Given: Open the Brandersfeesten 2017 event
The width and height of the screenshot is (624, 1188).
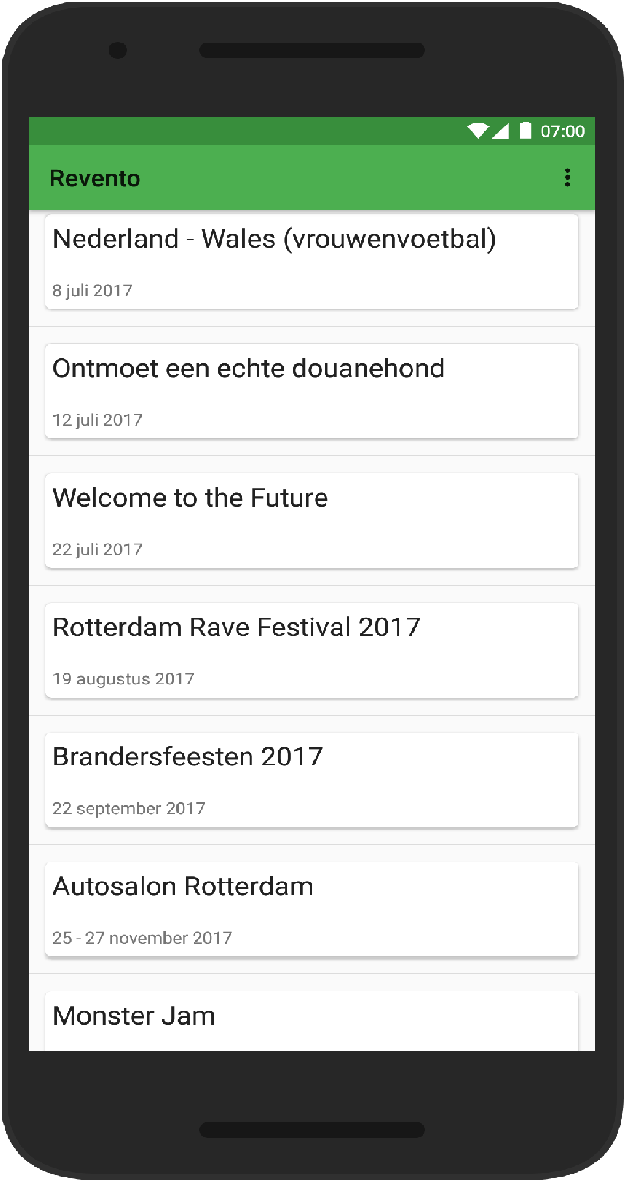Looking at the screenshot, I should [311, 780].
